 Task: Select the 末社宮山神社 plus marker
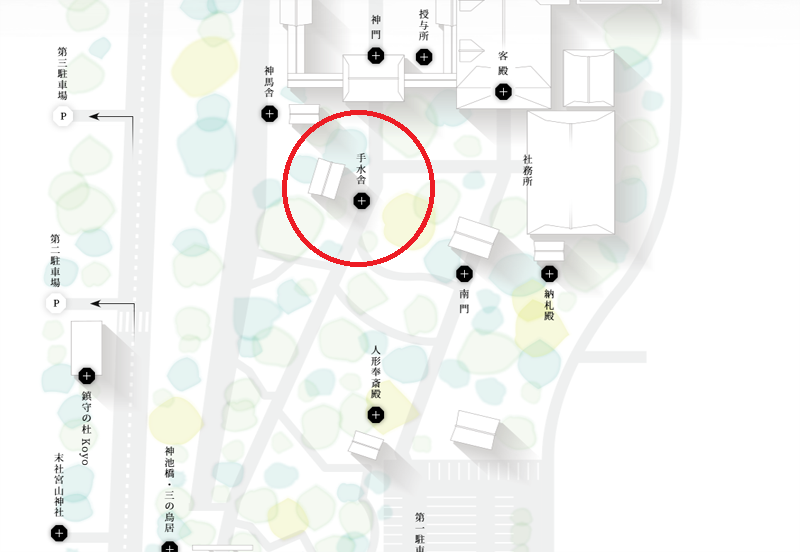pos(59,534)
